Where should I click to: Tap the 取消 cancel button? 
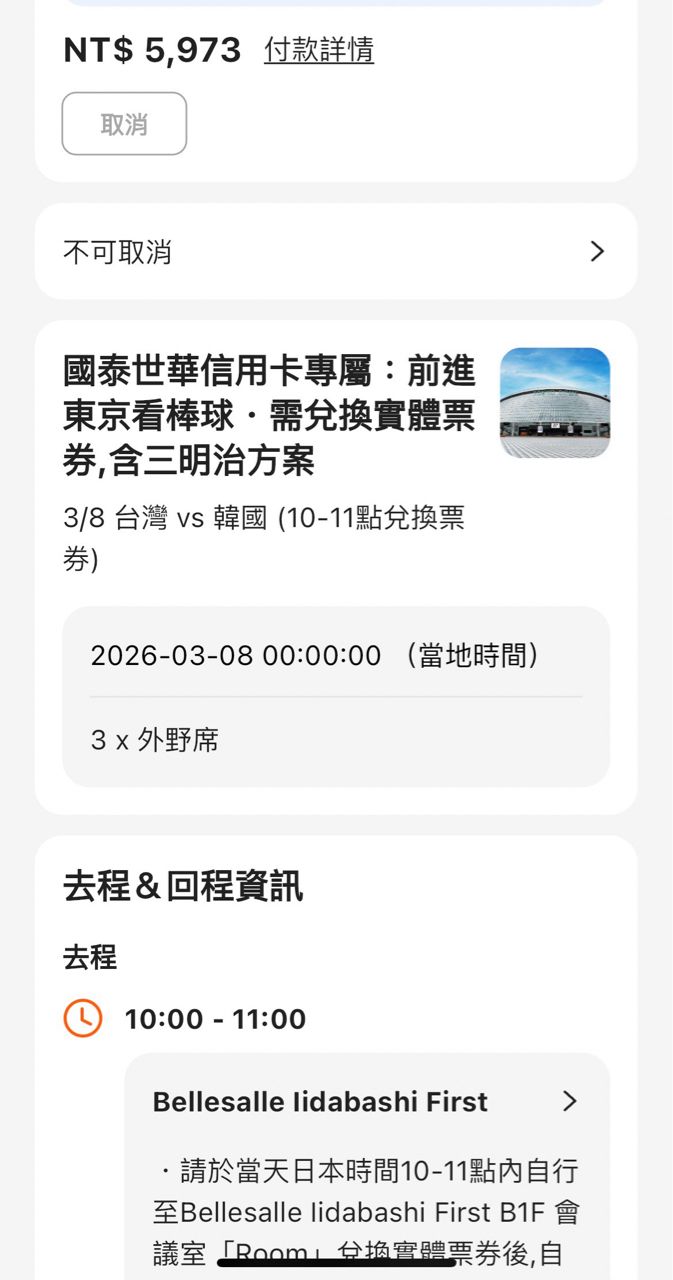pos(124,124)
